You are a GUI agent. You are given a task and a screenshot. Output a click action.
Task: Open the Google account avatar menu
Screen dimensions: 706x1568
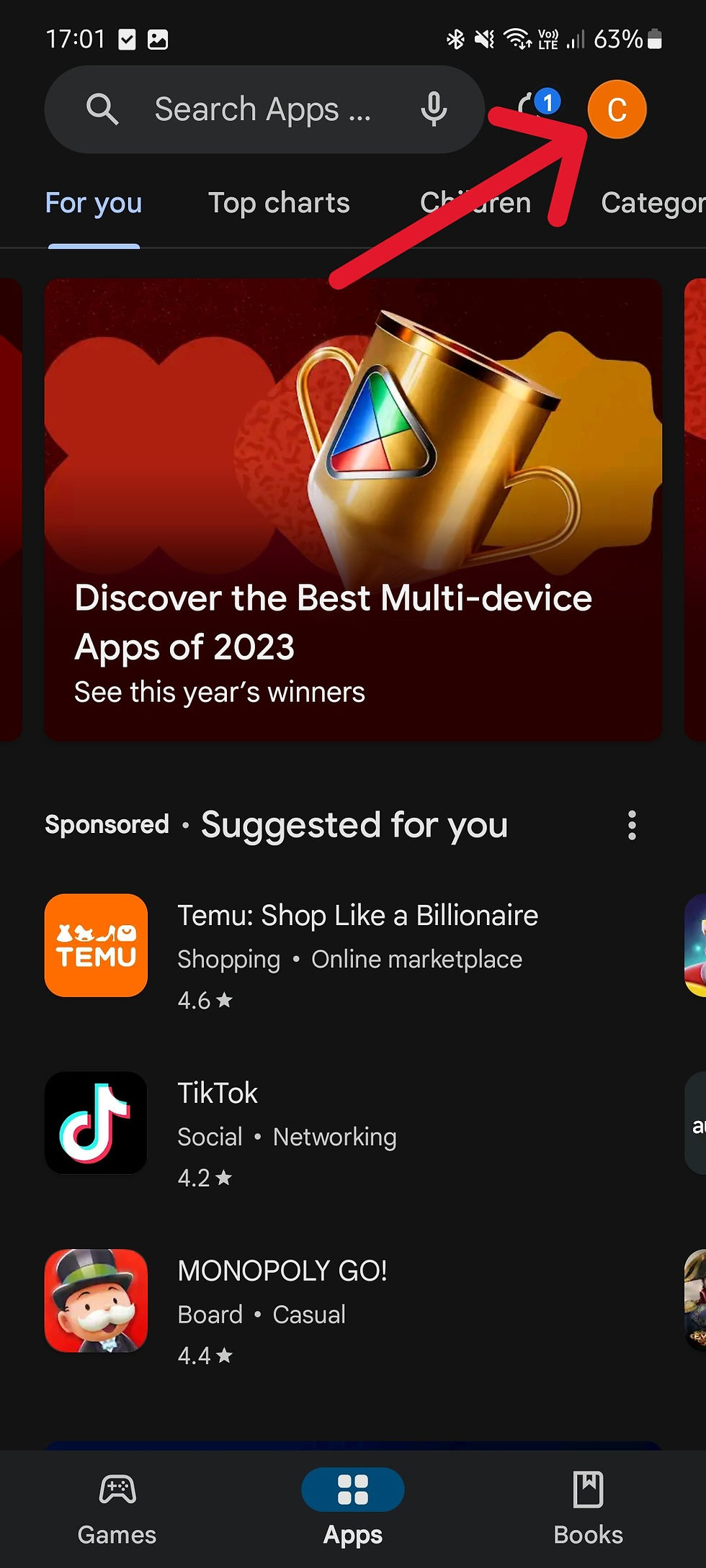coord(616,109)
